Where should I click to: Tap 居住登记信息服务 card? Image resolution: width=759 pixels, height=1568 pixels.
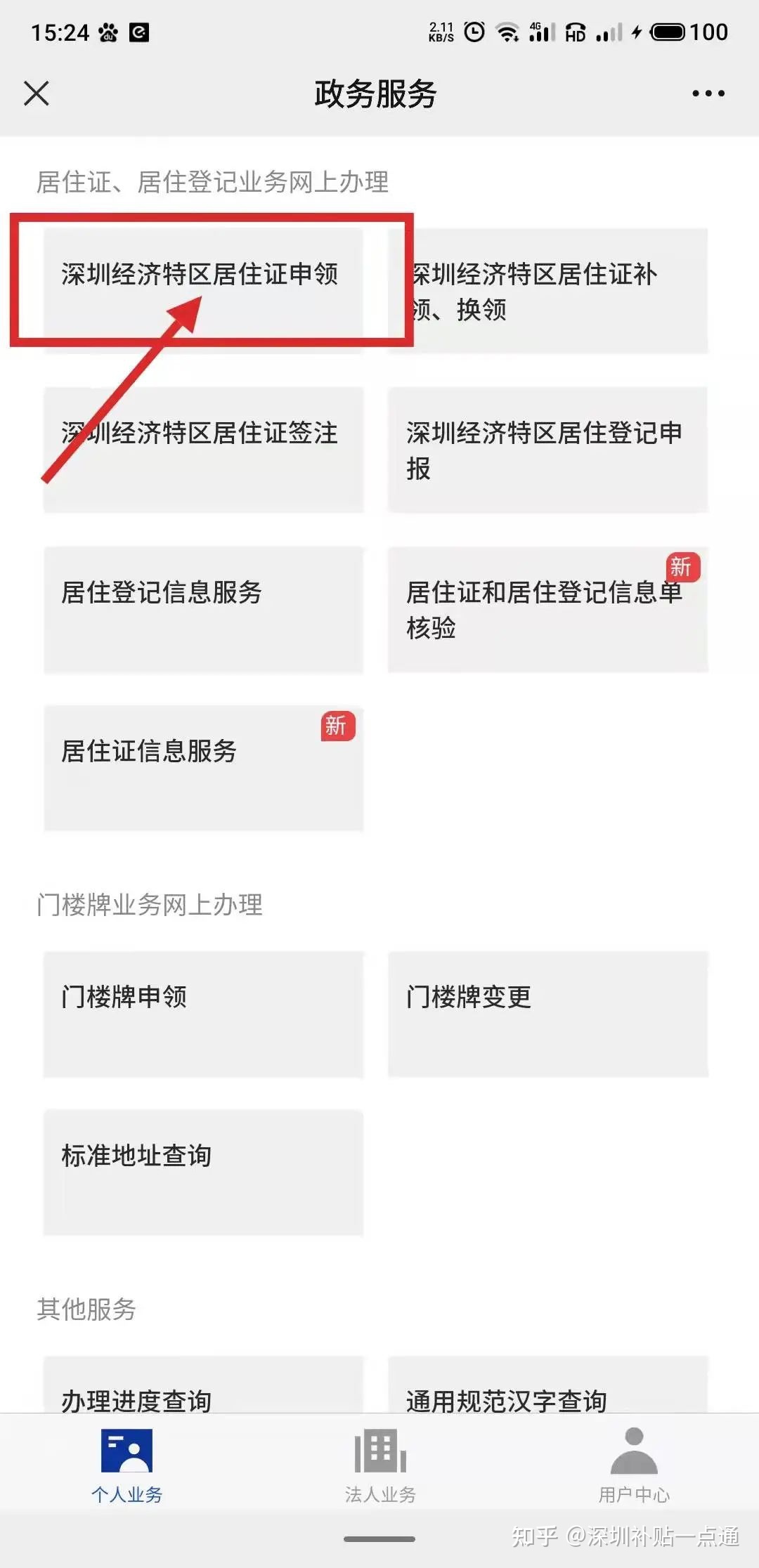pos(203,609)
